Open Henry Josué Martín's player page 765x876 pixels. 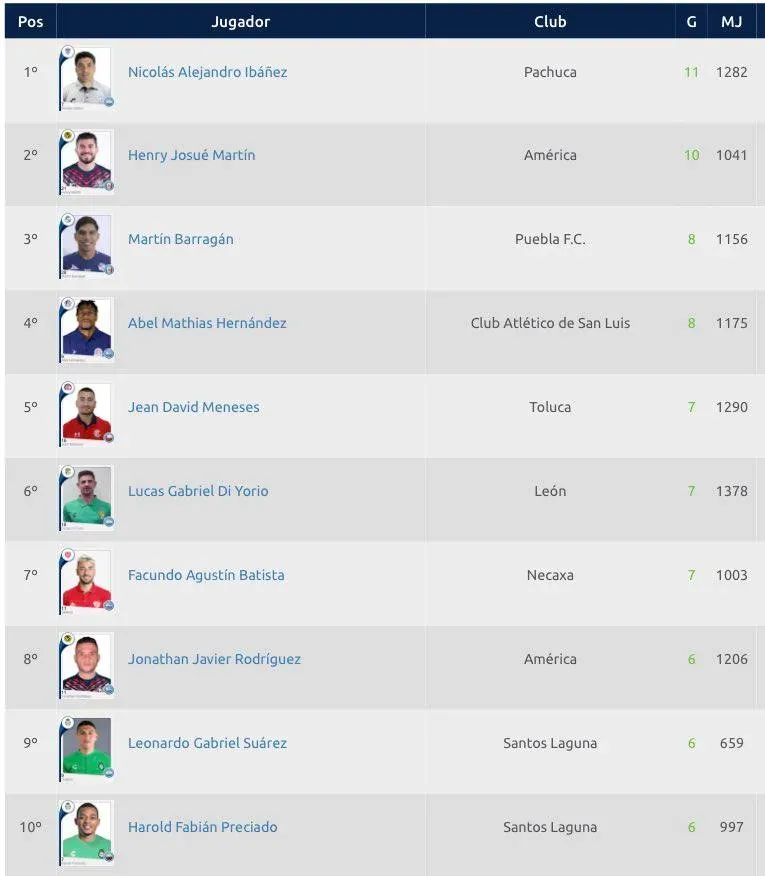(x=191, y=155)
